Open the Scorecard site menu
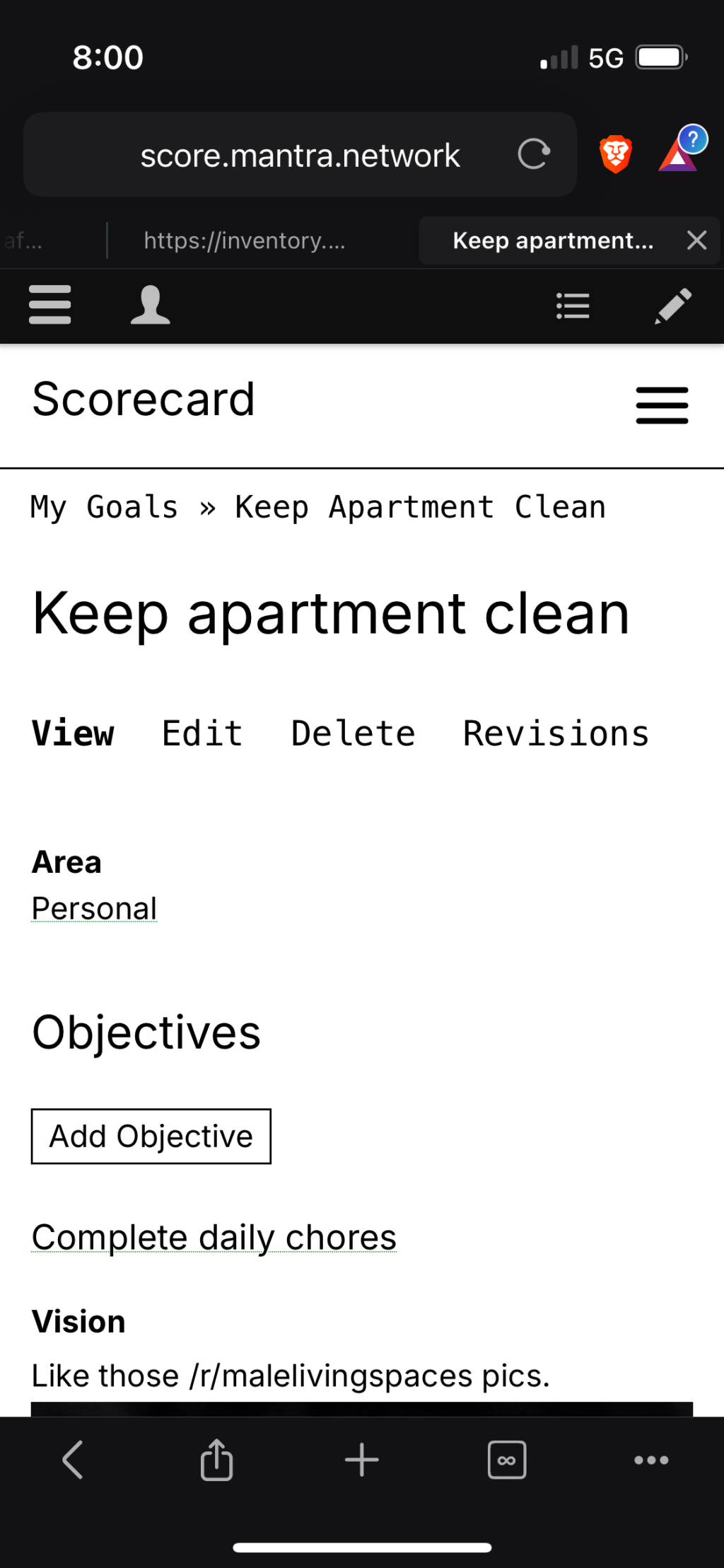Image resolution: width=724 pixels, height=1568 pixels. [x=662, y=405]
